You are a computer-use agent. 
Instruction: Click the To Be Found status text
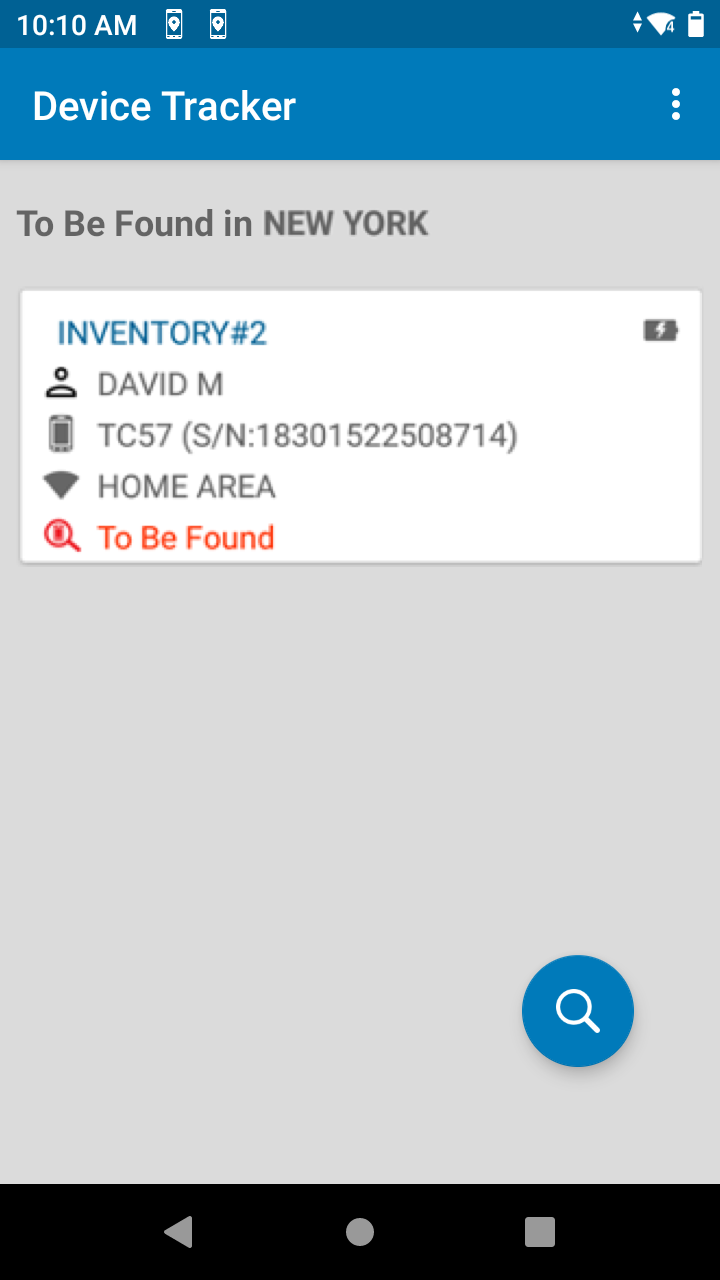(185, 536)
